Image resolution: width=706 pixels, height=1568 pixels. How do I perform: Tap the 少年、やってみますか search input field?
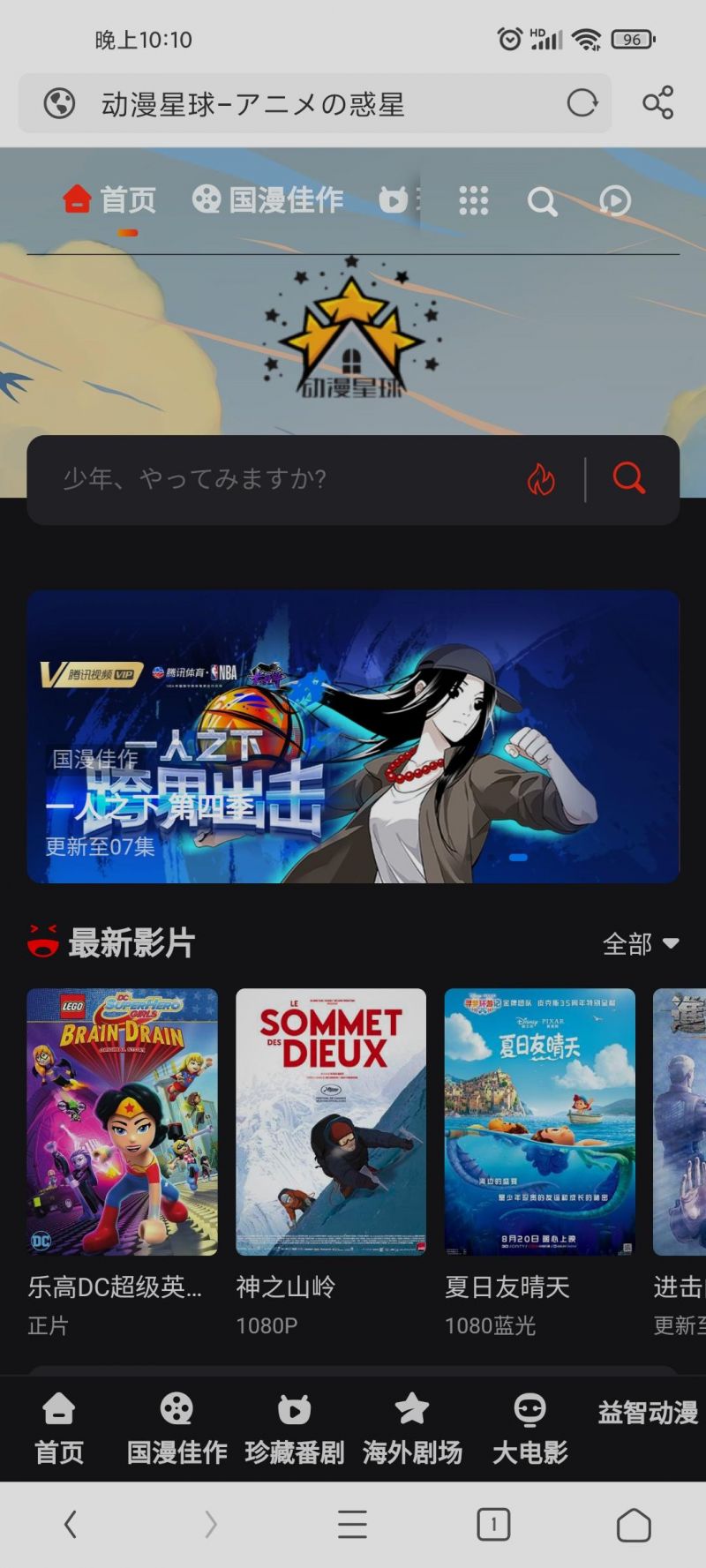point(265,479)
